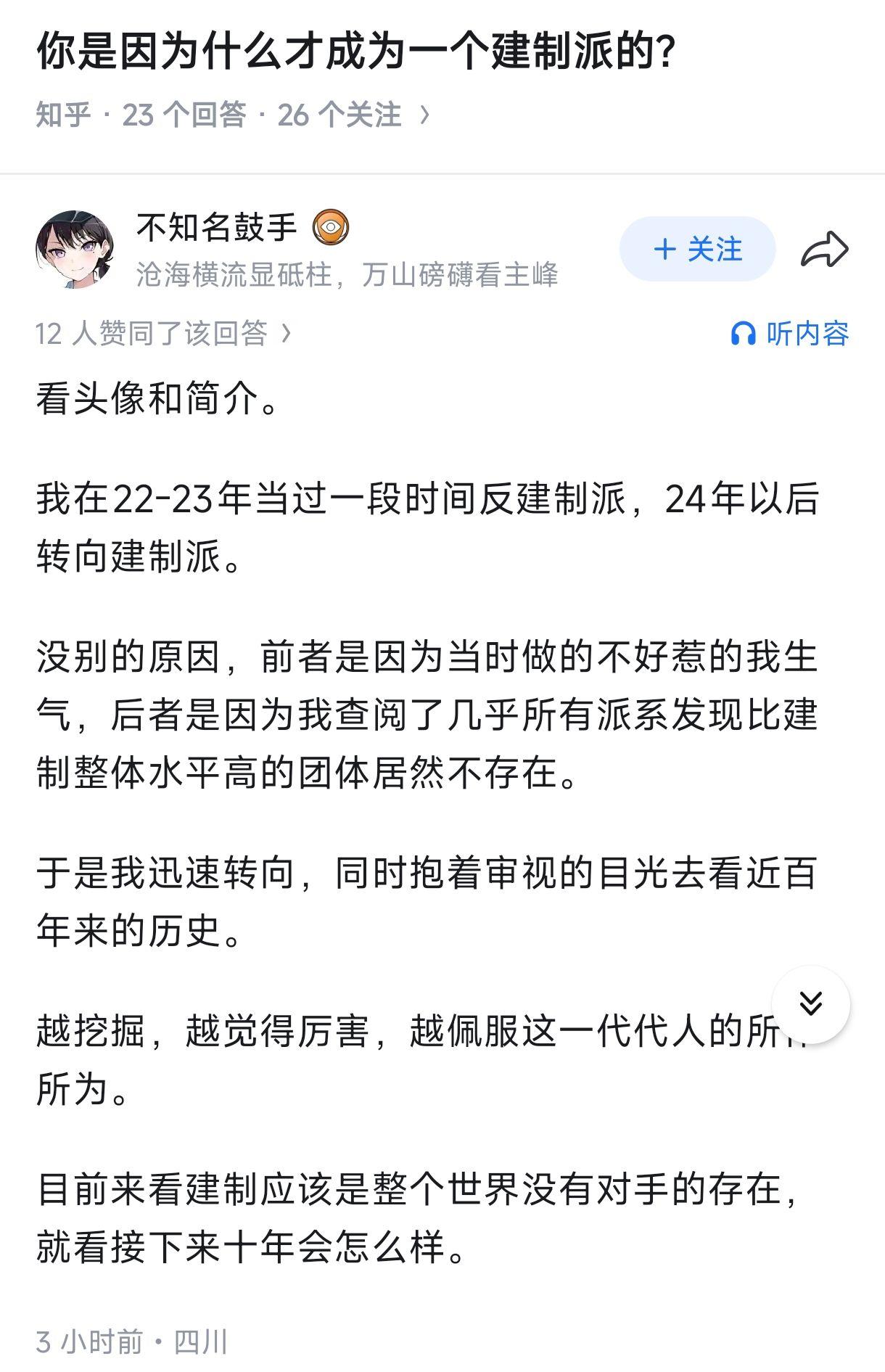
Task: Follow the author 不知名鼓手
Action: click(x=697, y=249)
